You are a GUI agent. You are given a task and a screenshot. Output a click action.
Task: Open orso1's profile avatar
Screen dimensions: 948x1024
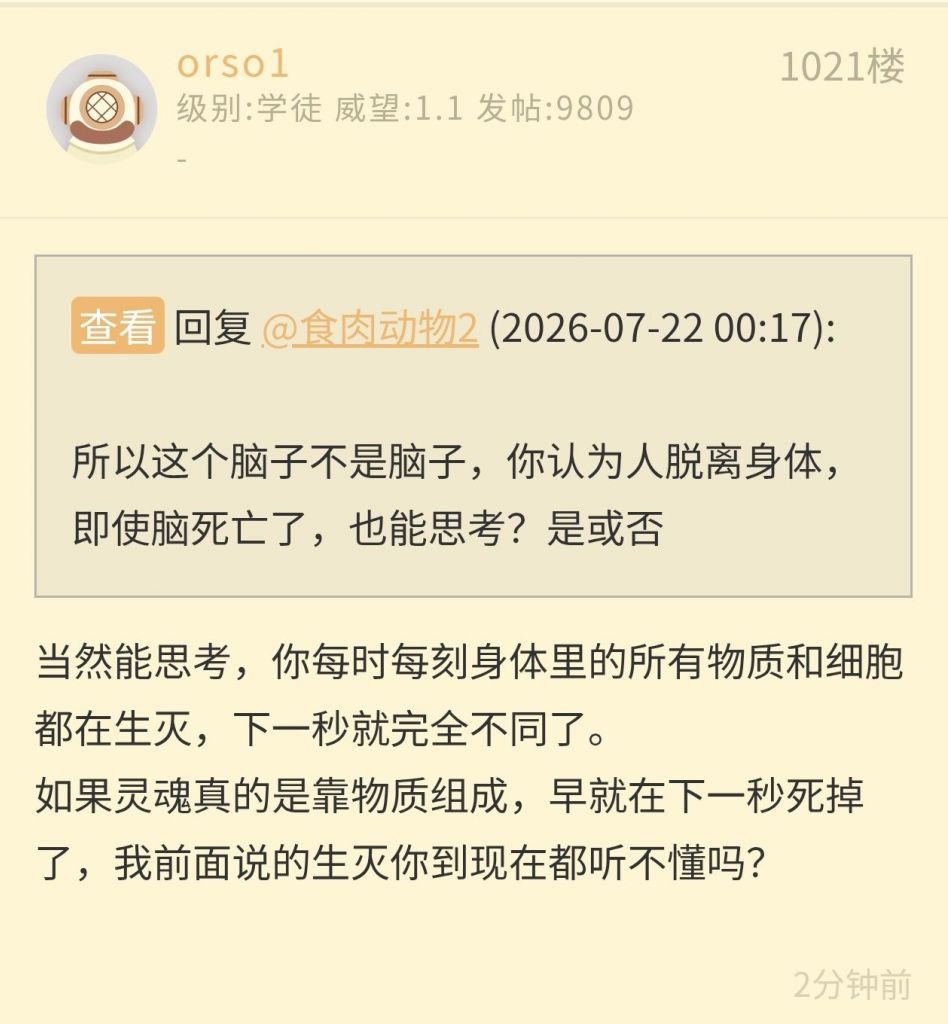pyautogui.click(x=101, y=109)
